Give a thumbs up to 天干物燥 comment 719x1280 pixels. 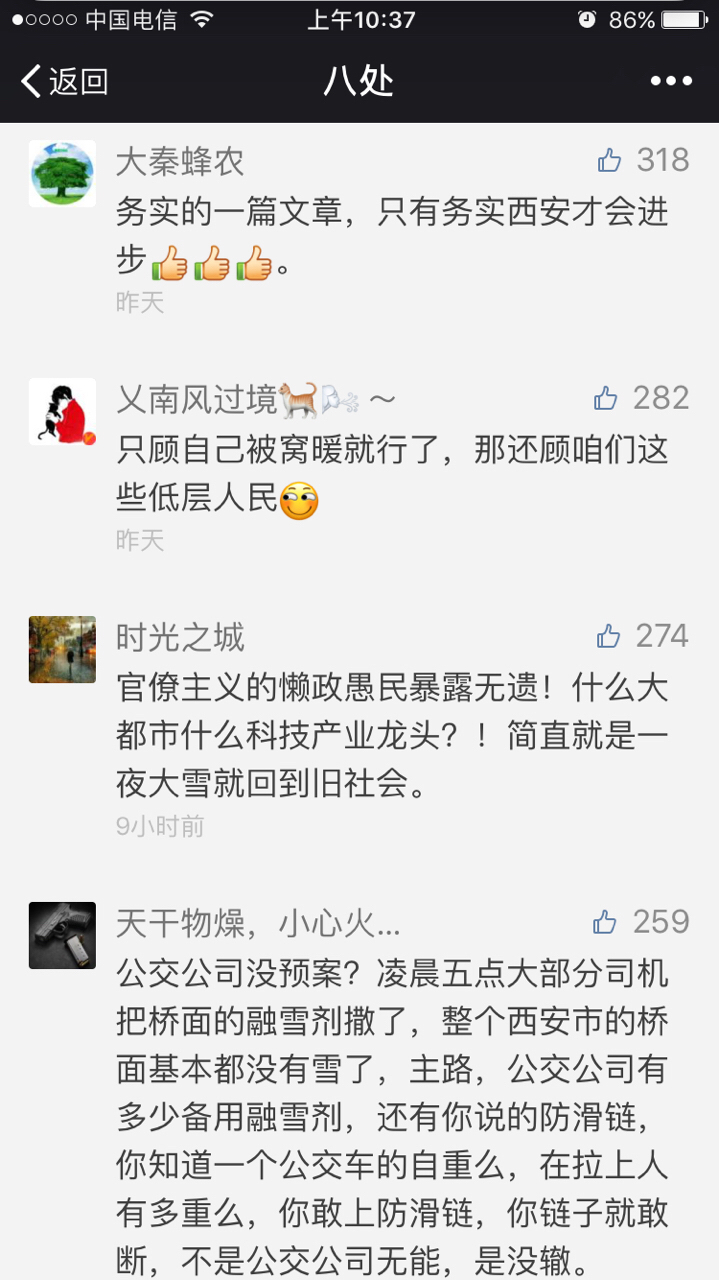pos(605,922)
